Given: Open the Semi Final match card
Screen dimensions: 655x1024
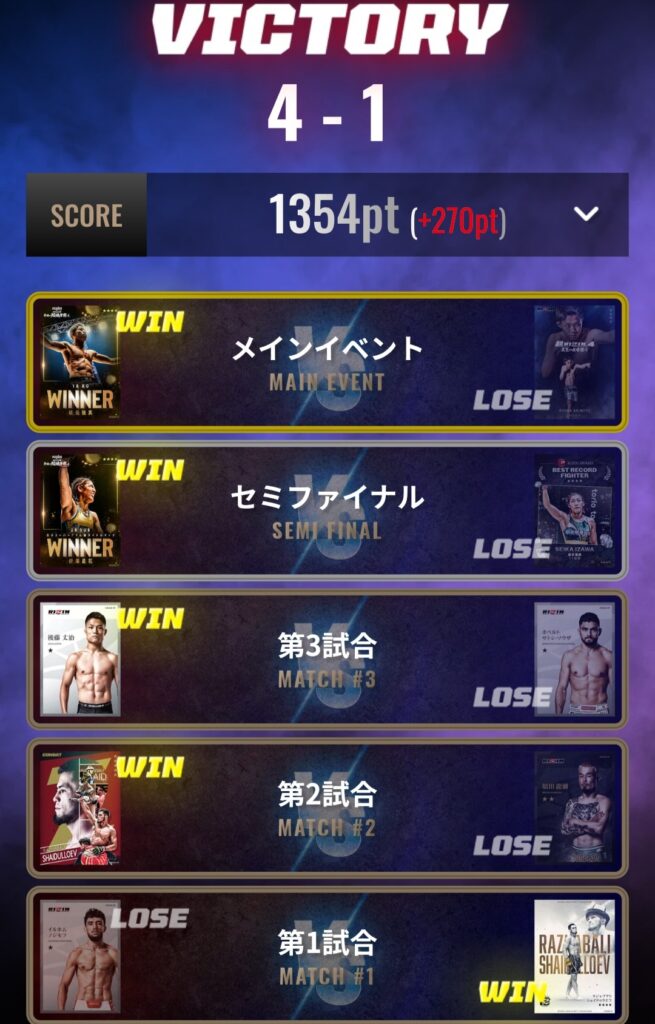Looking at the screenshot, I should 327,510.
